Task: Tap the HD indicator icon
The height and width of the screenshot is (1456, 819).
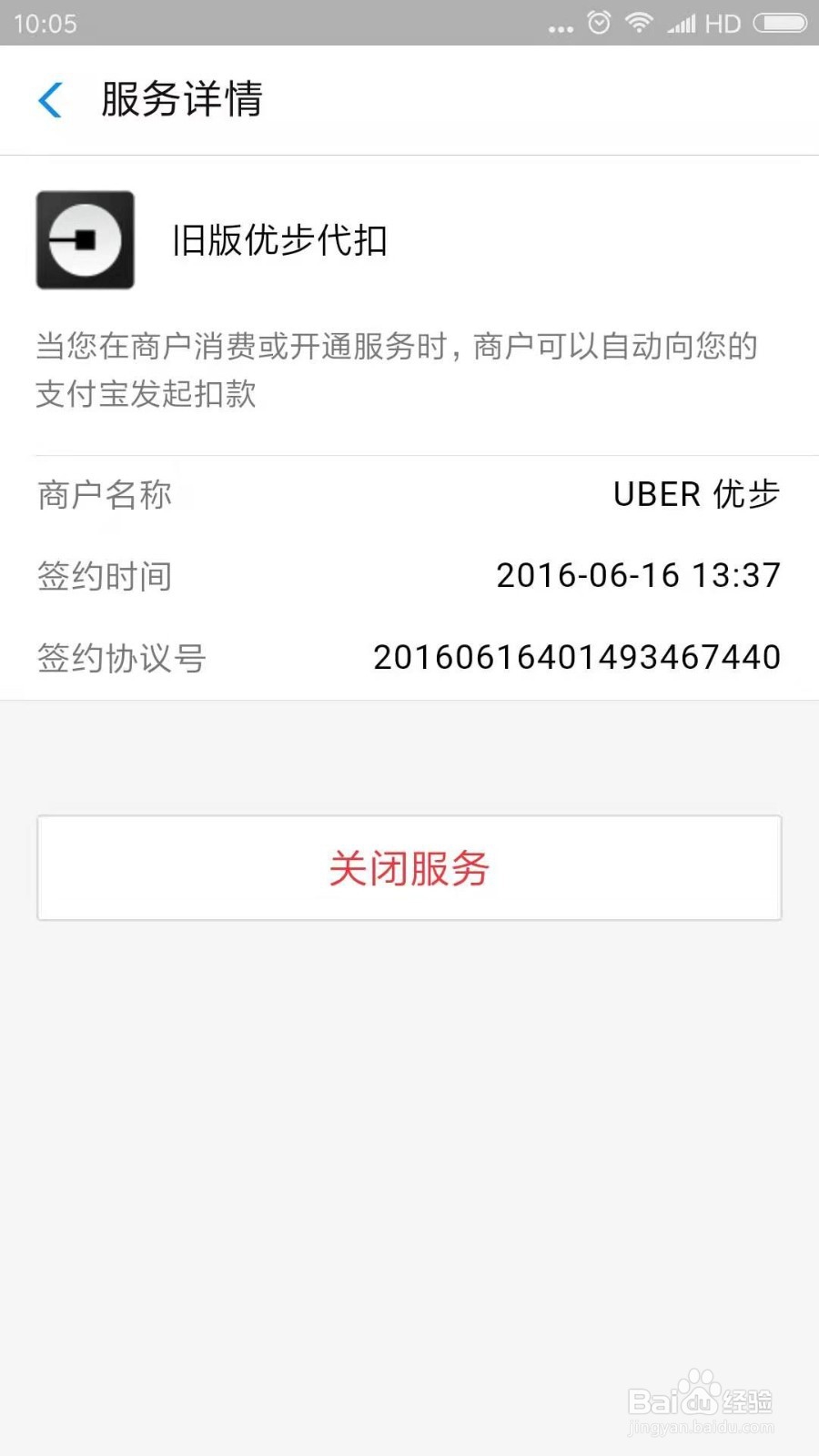Action: tap(722, 23)
